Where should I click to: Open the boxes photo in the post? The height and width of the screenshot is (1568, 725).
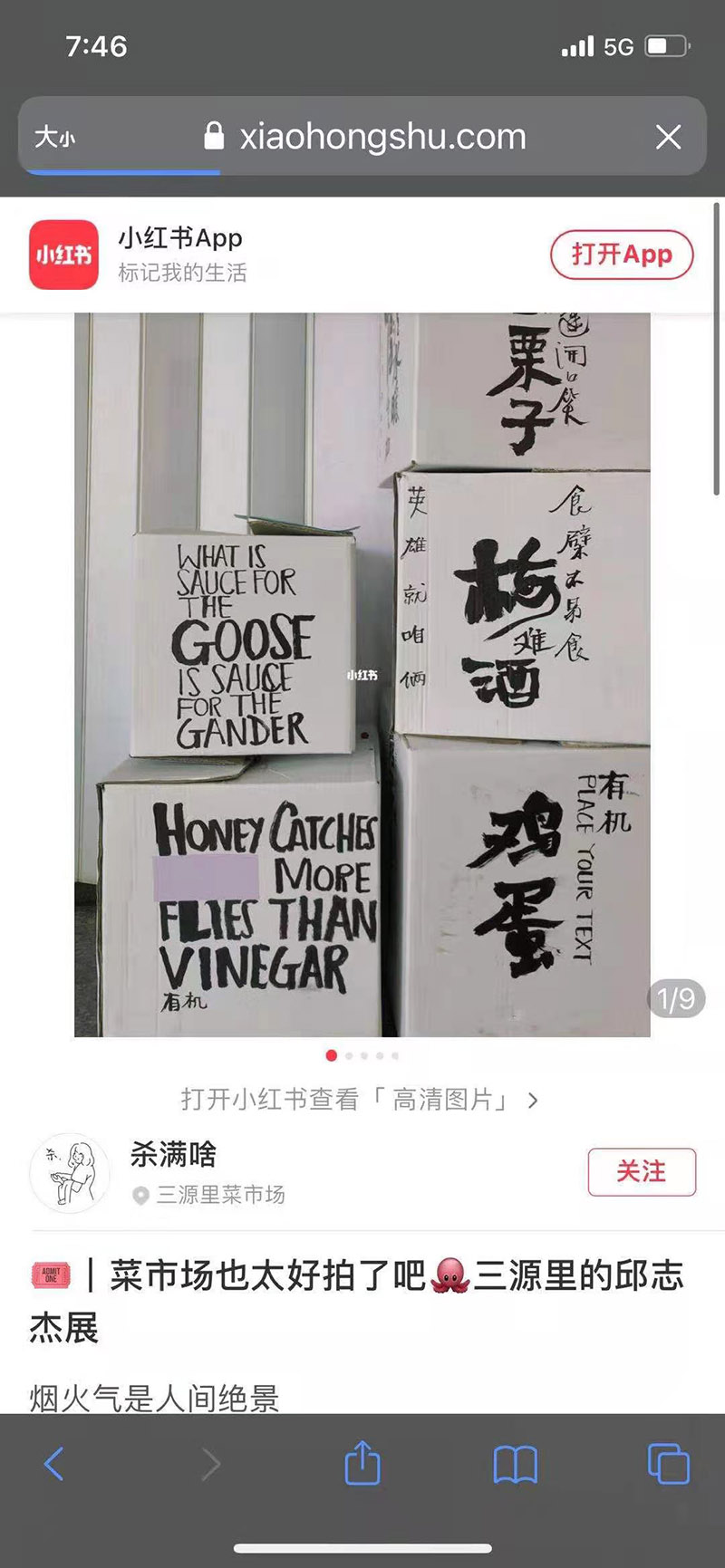click(x=362, y=675)
